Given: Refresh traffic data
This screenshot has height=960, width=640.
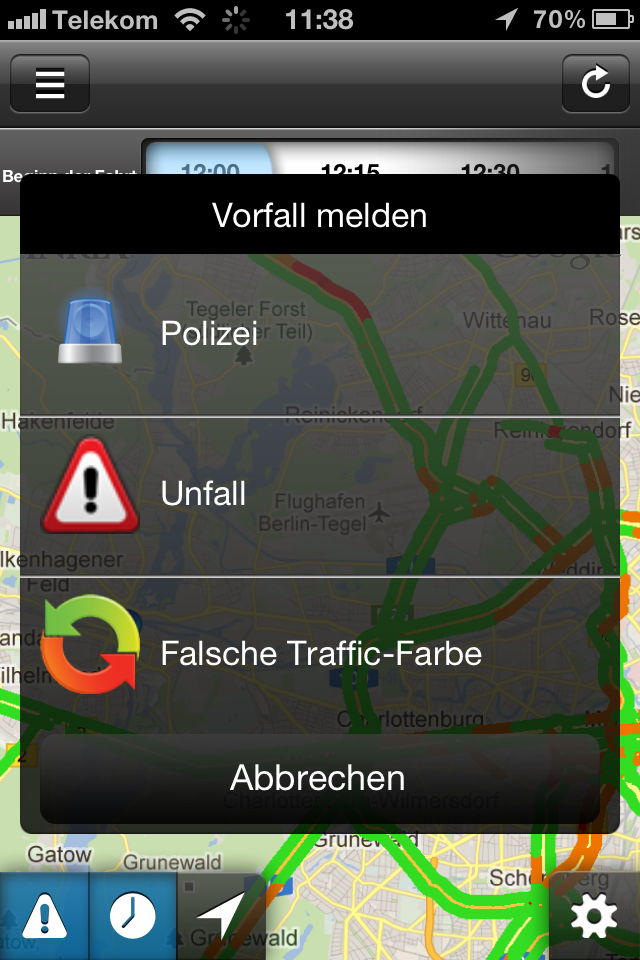Looking at the screenshot, I should click(x=595, y=84).
